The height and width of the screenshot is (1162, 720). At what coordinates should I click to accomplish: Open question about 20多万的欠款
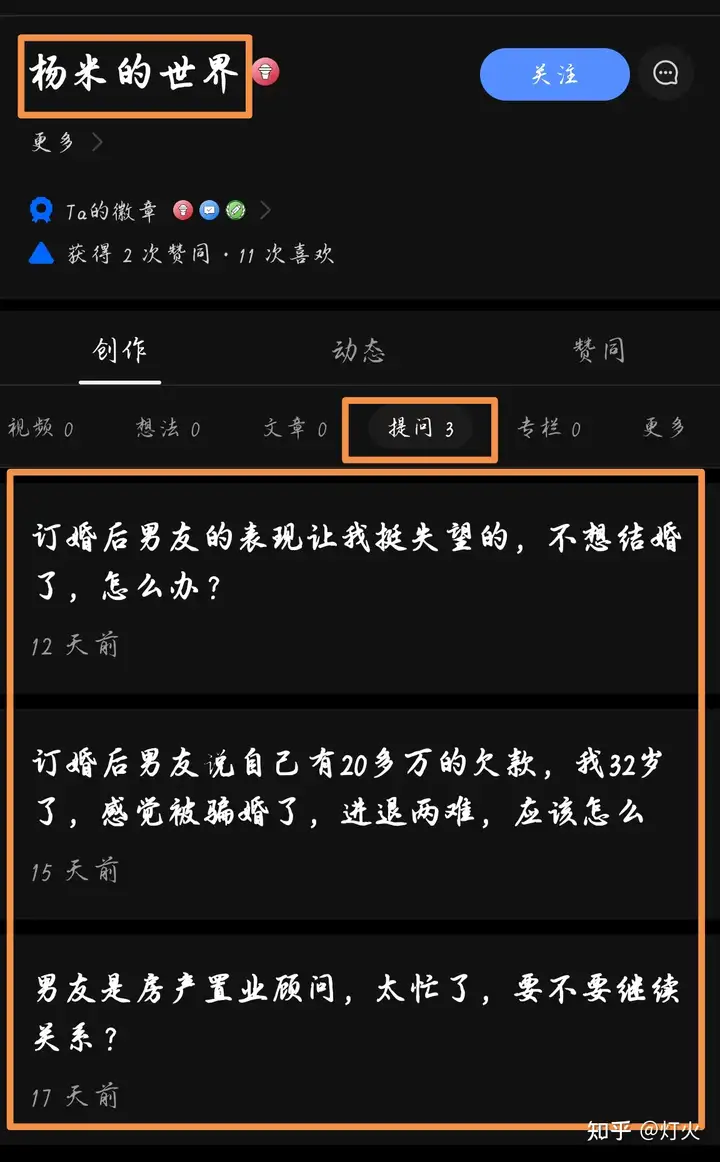(356, 814)
